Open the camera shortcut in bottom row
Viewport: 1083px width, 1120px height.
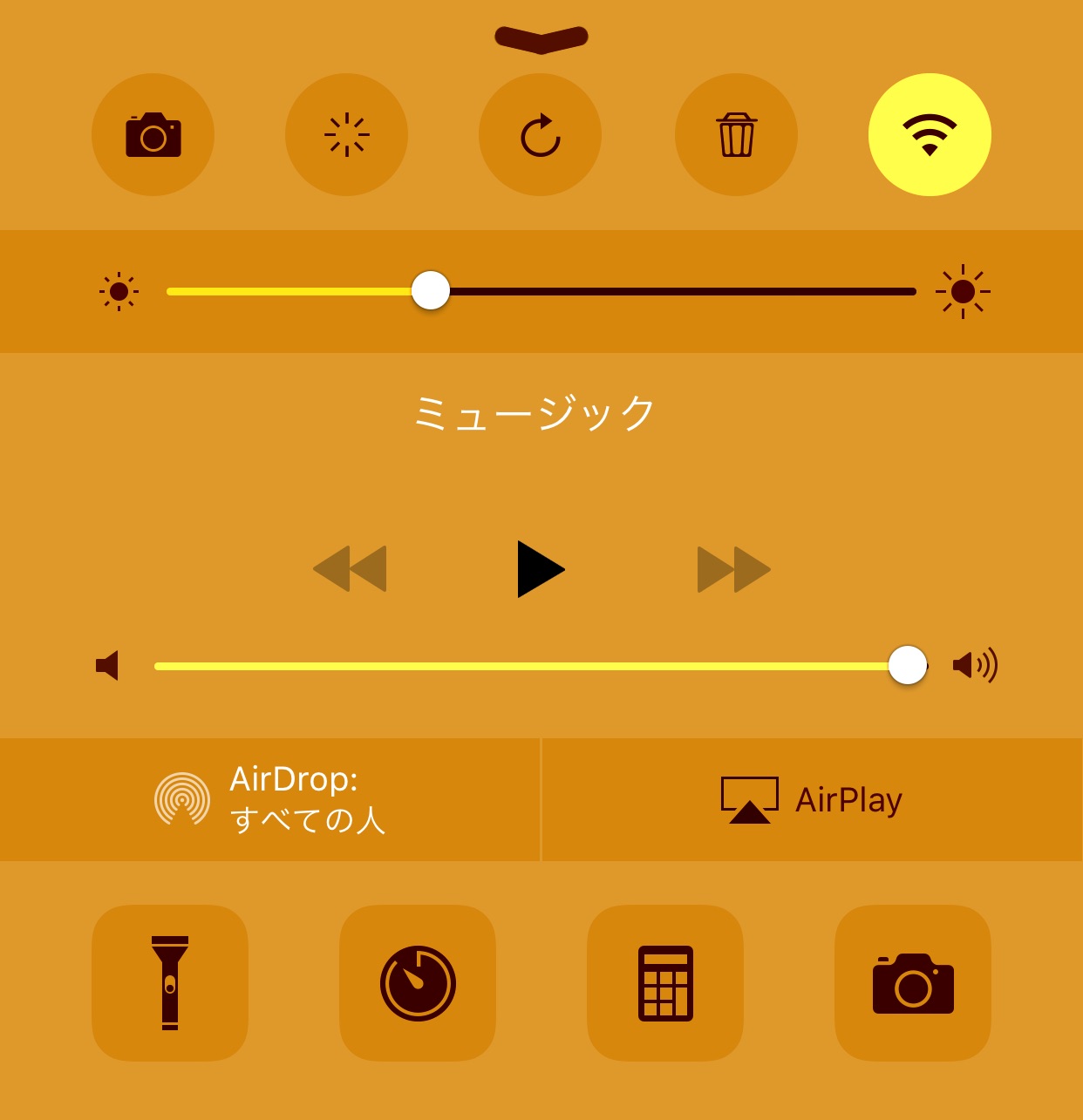(x=913, y=982)
